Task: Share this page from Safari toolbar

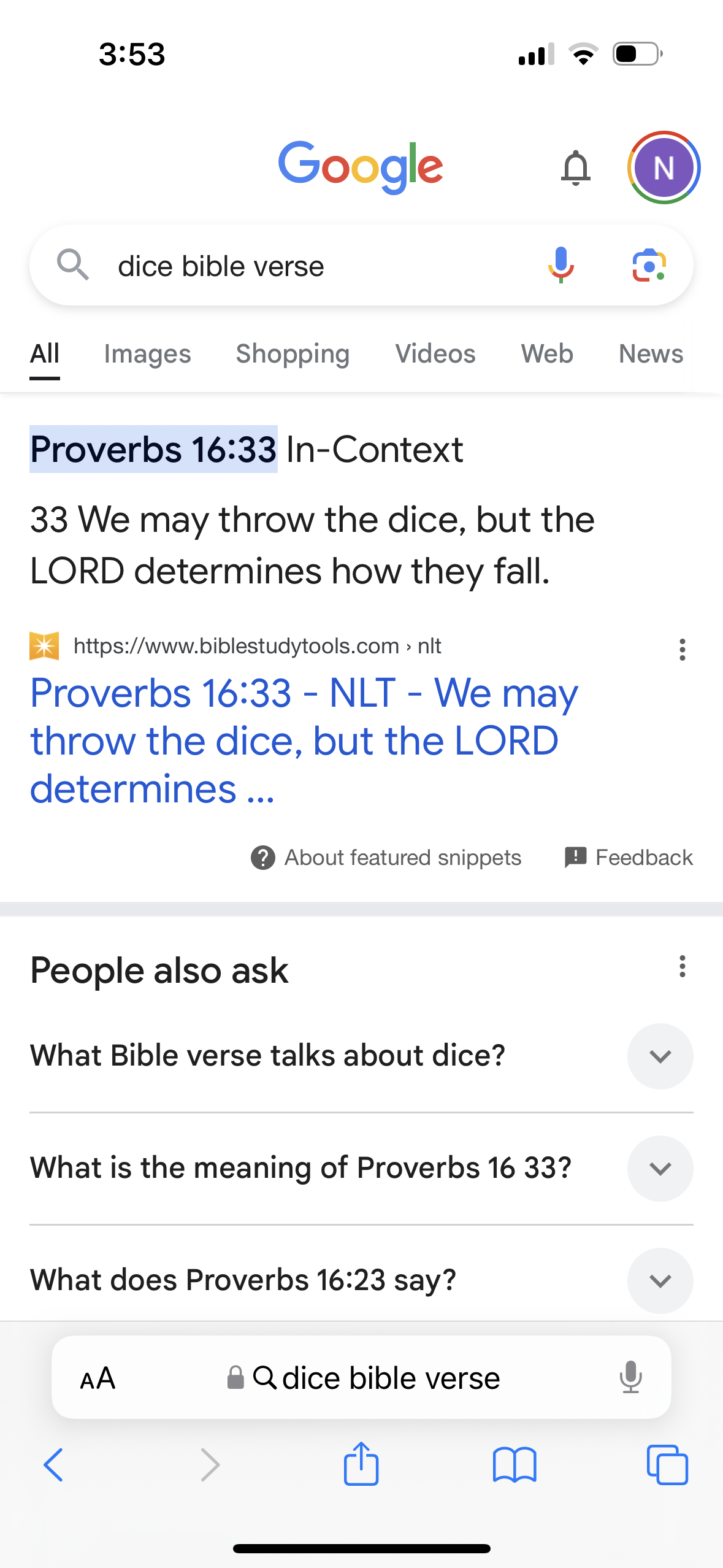Action: (x=361, y=1464)
